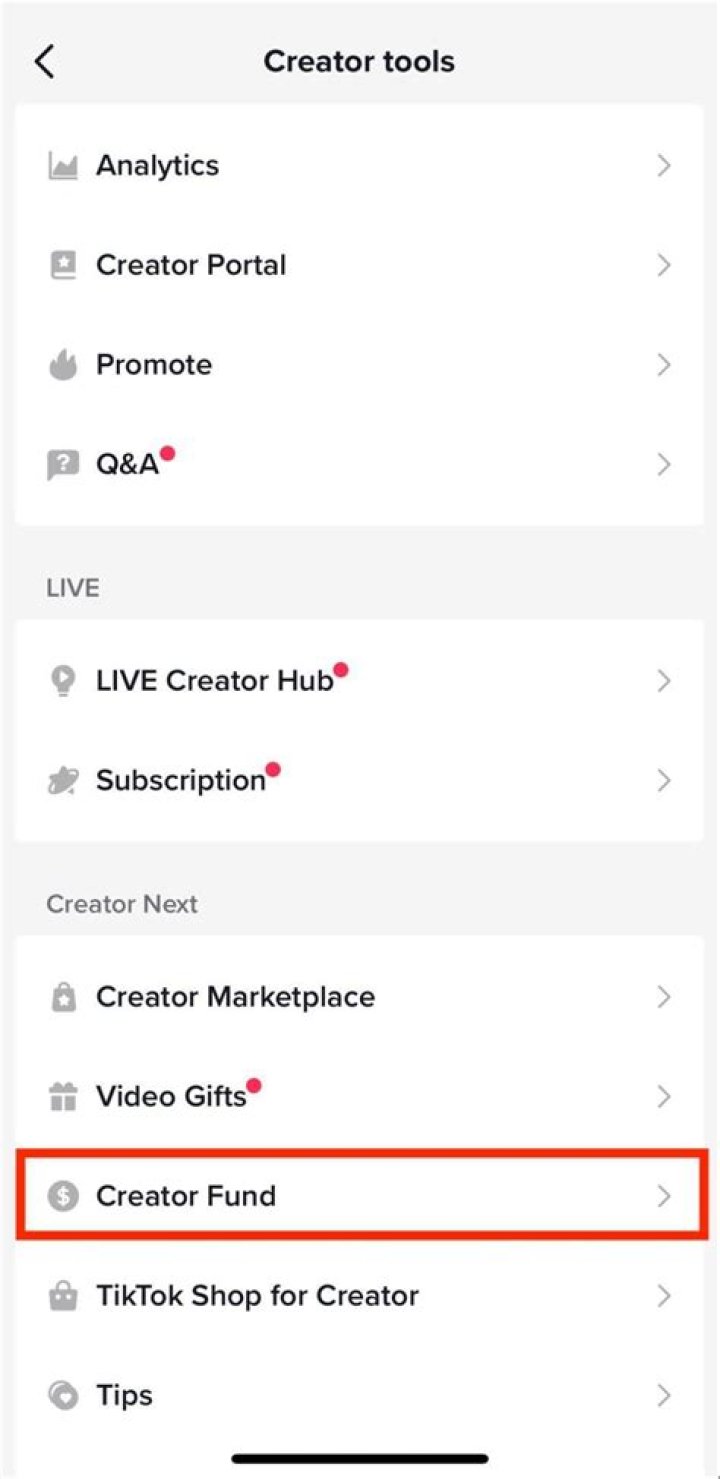This screenshot has height=1479, width=720.
Task: Open Video Gifts
Action: click(359, 1097)
